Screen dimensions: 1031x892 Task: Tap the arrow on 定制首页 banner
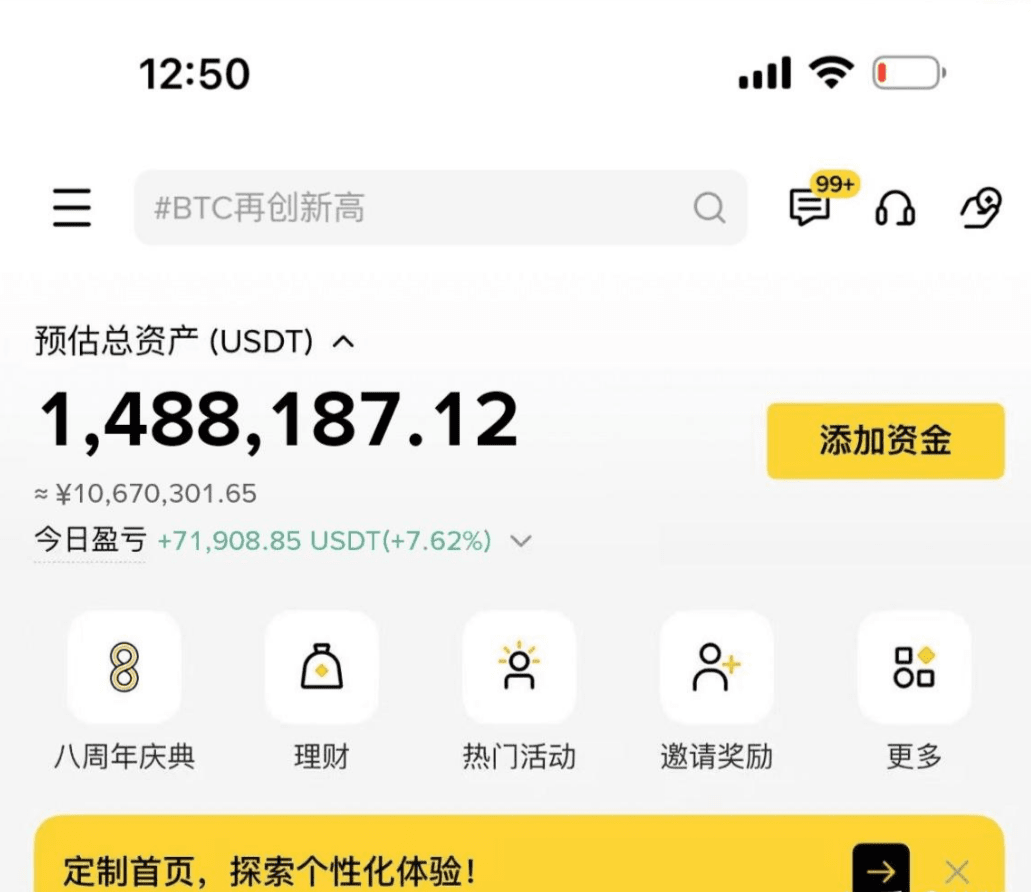pyautogui.click(x=881, y=870)
